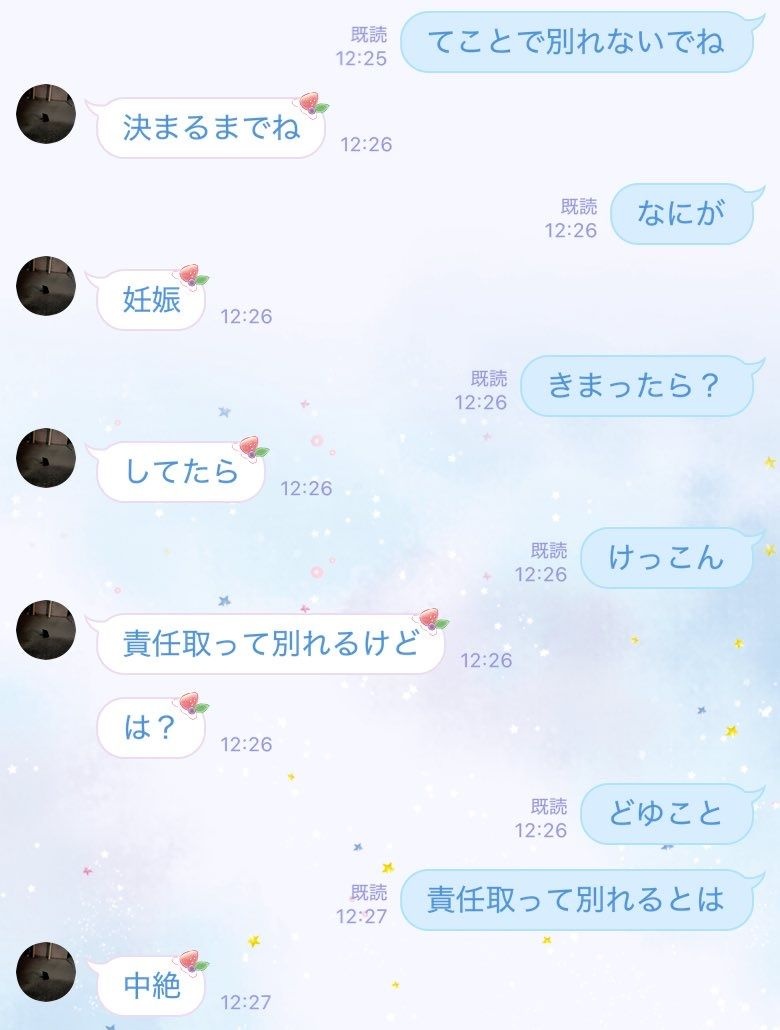The width and height of the screenshot is (780, 1030).
Task: Open sender's avatar beside 決まるまでね message
Action: [46, 114]
